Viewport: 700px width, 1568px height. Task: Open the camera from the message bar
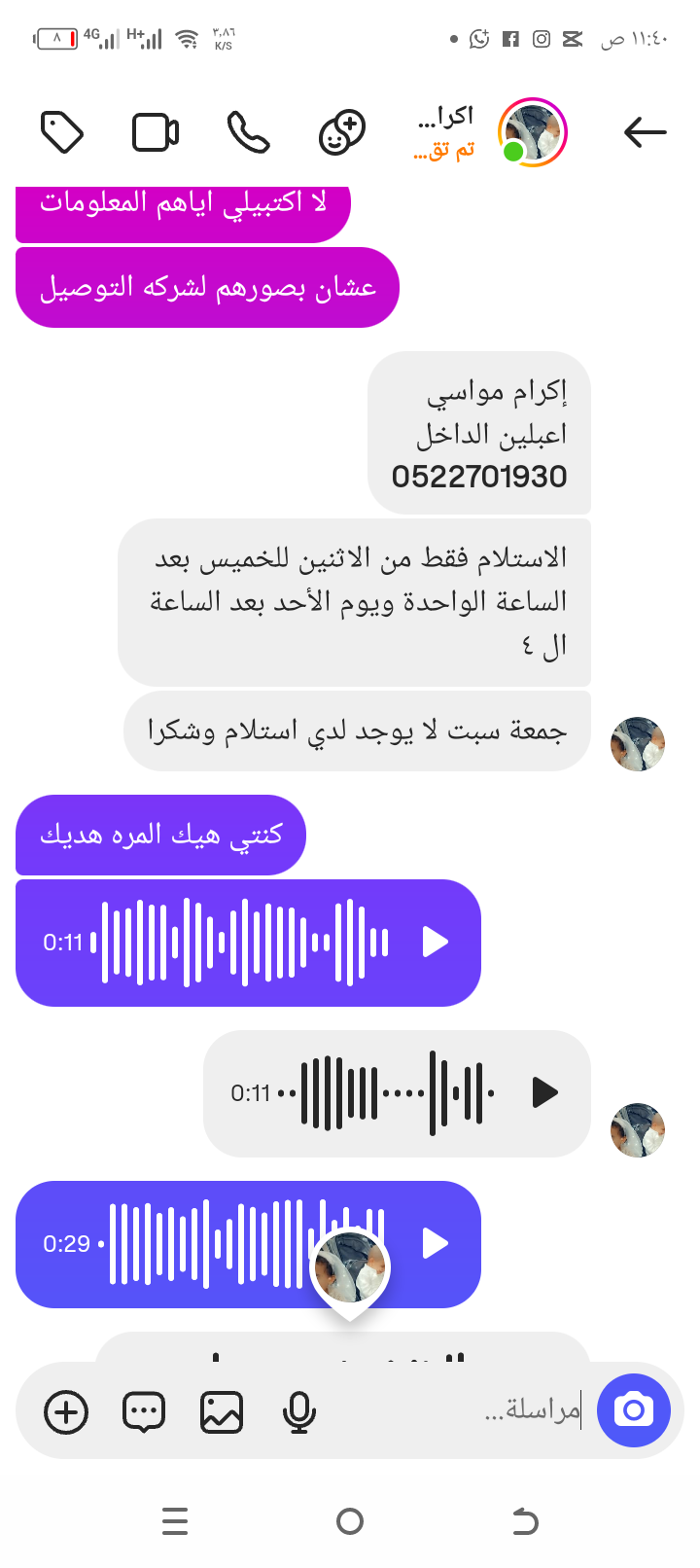(634, 1409)
